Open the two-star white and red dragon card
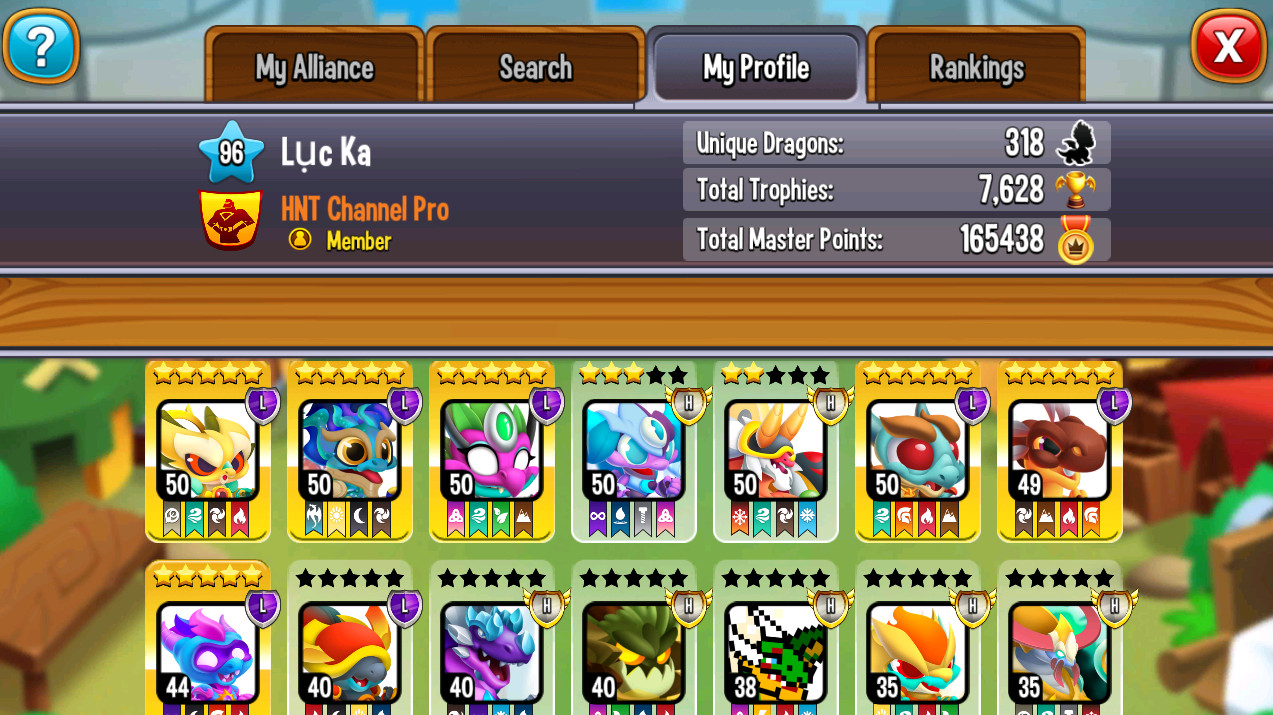This screenshot has height=715, width=1273. 776,452
